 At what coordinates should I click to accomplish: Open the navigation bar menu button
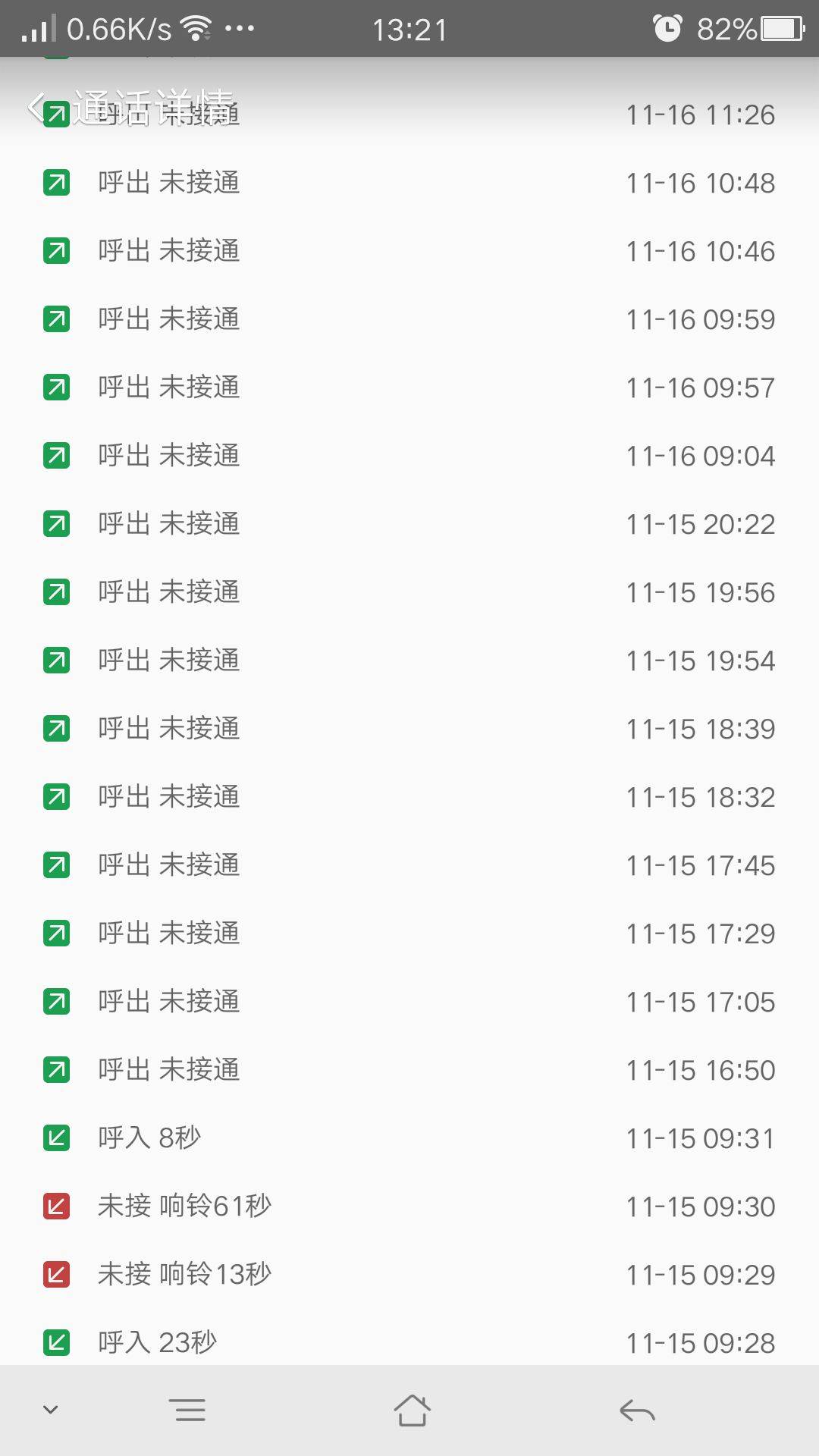click(190, 1410)
